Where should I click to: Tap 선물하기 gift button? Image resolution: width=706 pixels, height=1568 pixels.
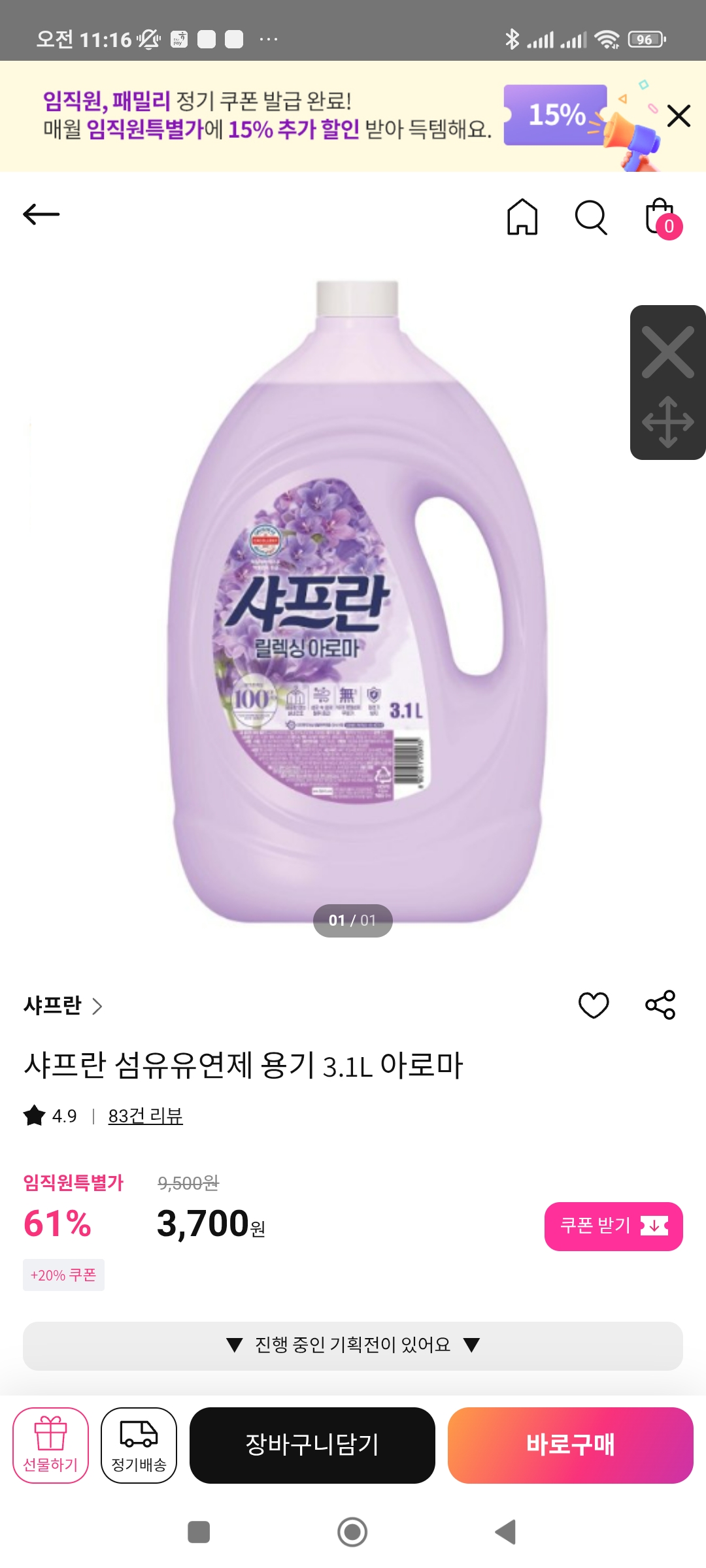click(50, 1445)
